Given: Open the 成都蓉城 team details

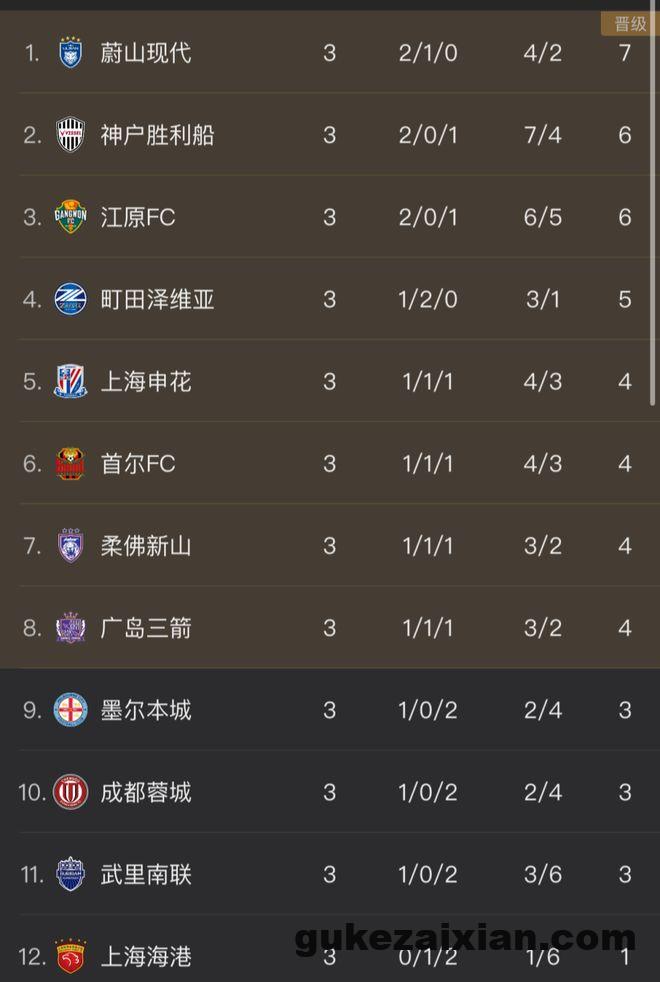Looking at the screenshot, I should (x=145, y=792).
